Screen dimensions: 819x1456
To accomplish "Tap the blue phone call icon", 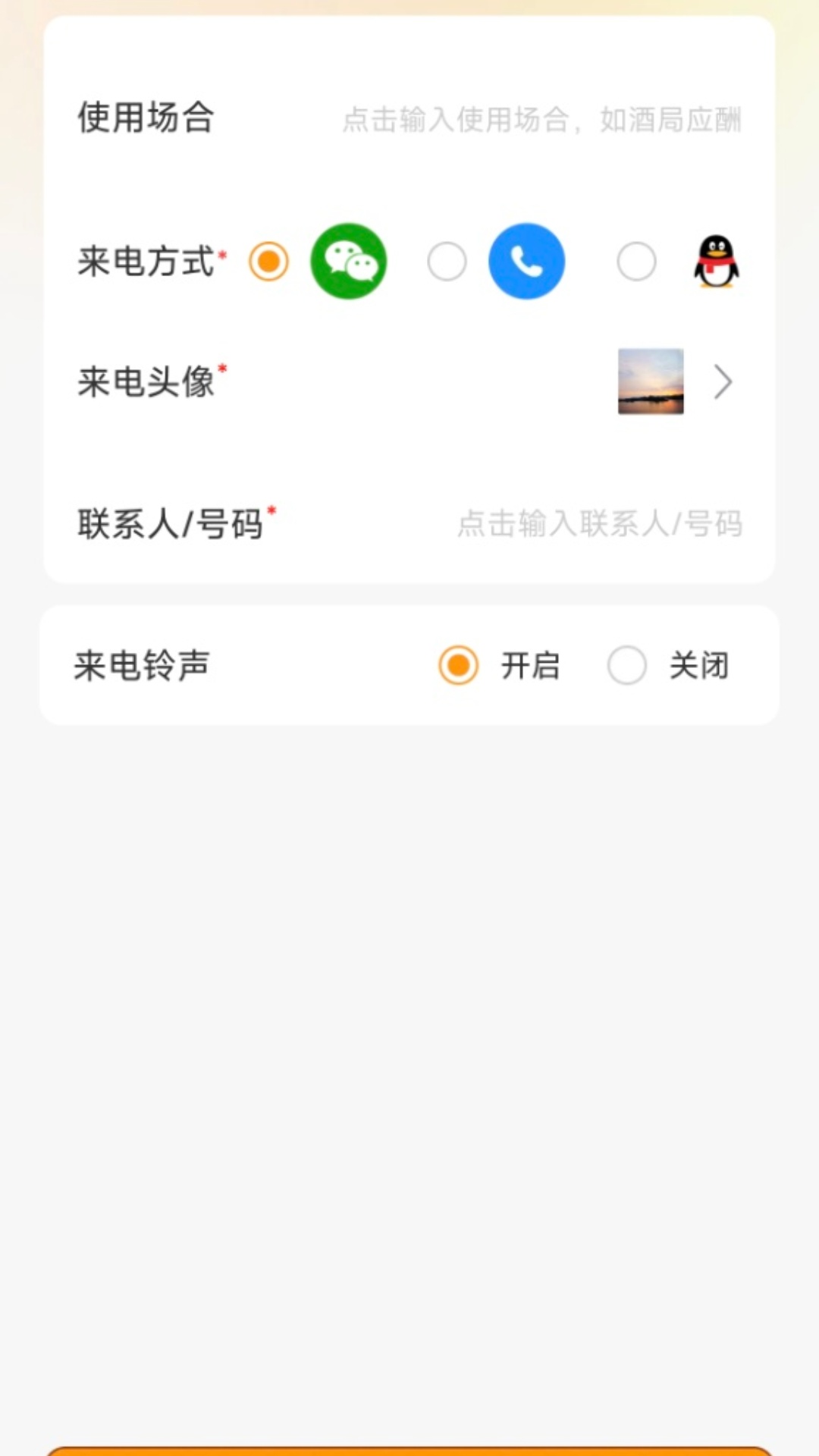I will click(x=527, y=261).
